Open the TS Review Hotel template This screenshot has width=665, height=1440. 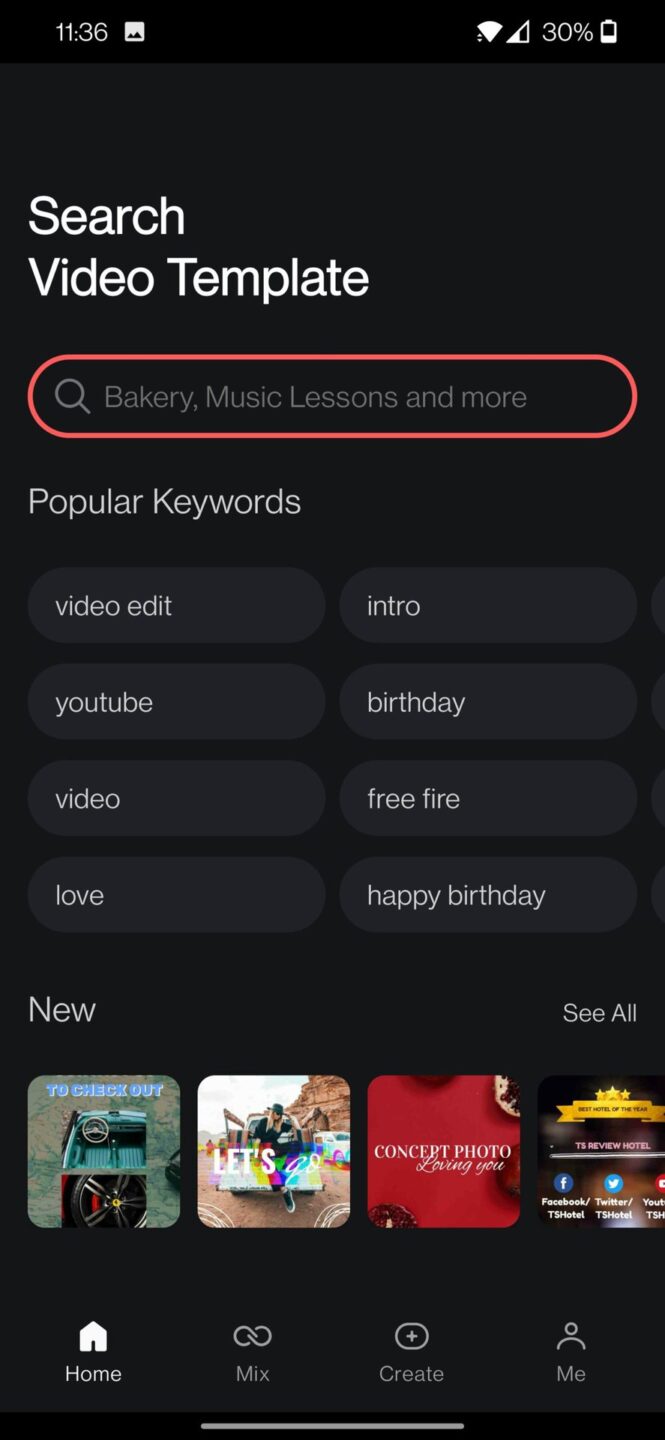click(601, 1151)
